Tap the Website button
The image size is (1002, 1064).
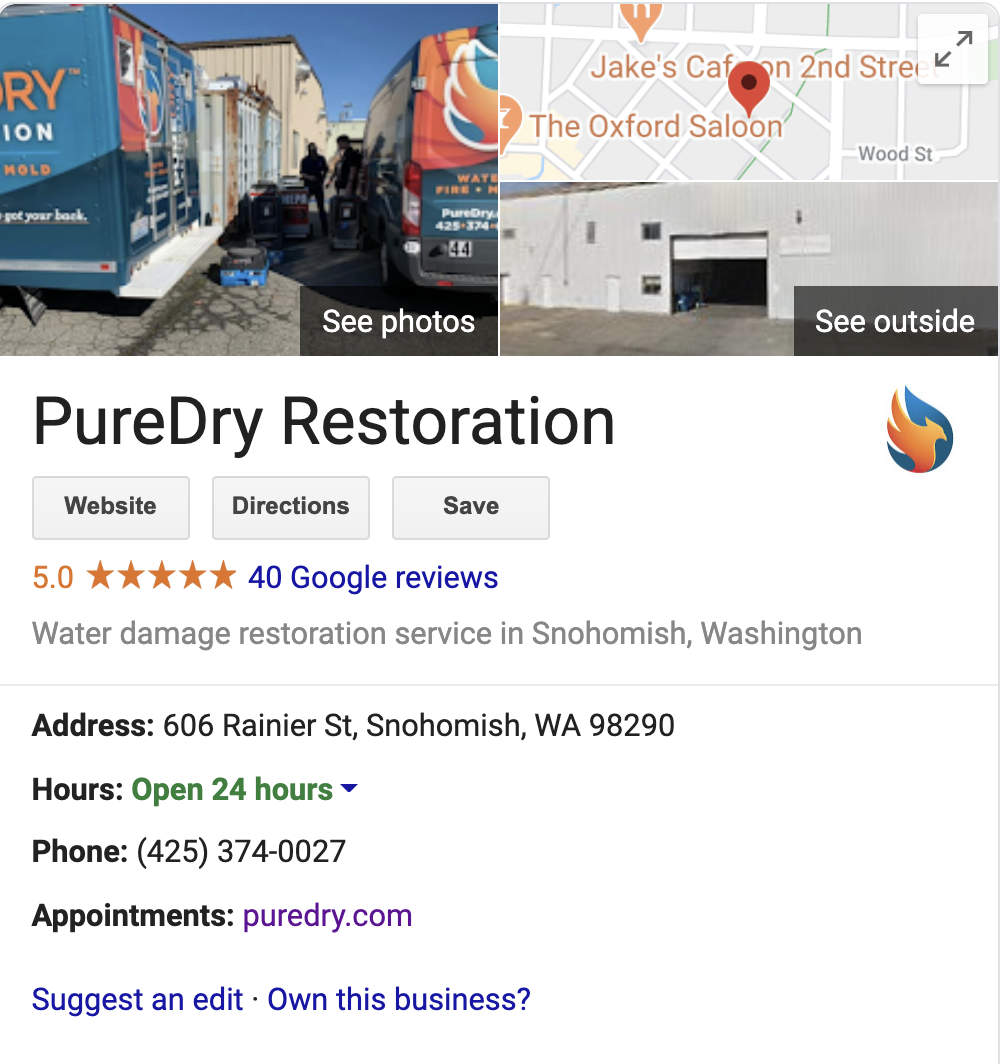pos(111,506)
